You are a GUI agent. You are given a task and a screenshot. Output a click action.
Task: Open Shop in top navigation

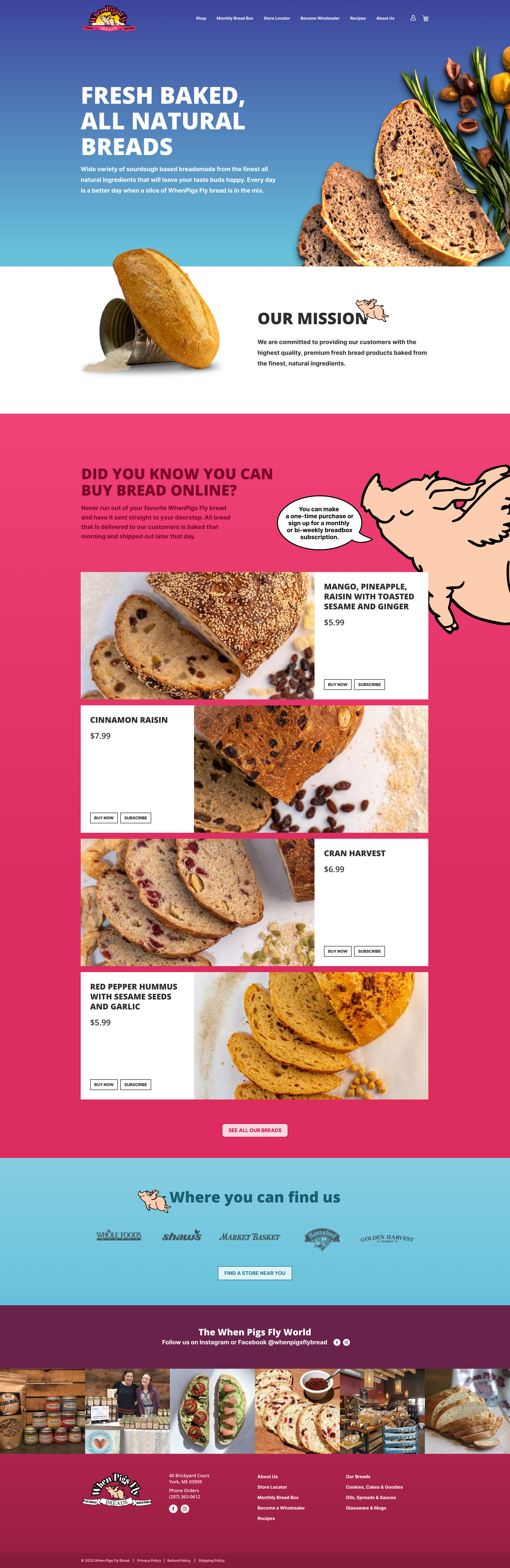point(200,18)
